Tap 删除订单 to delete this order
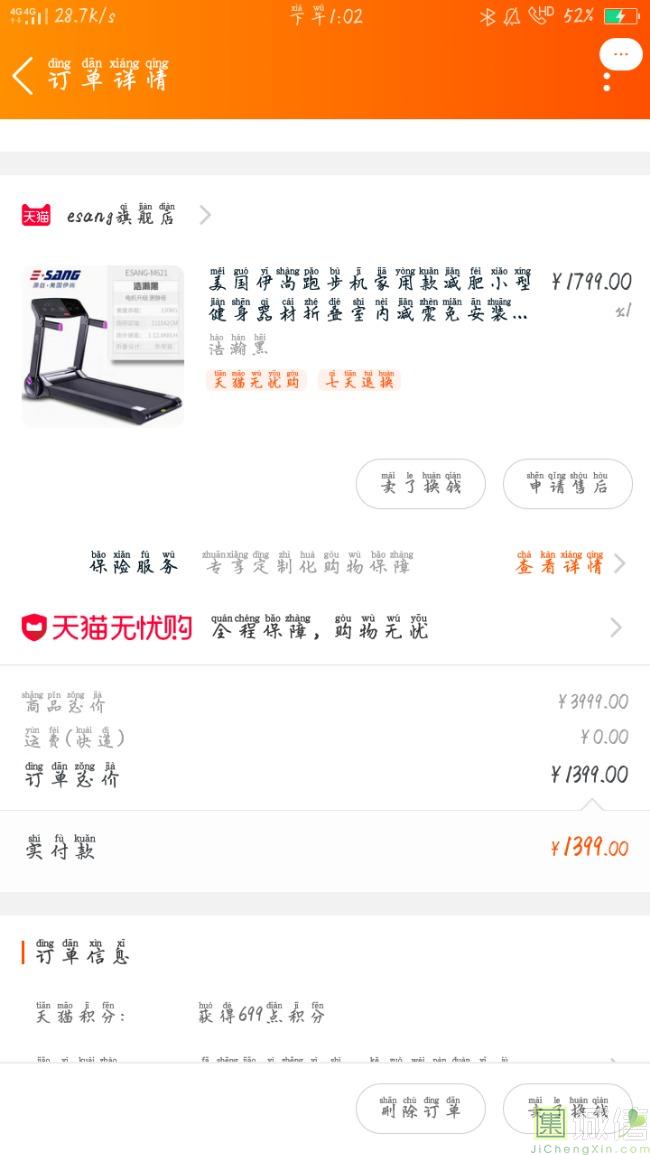Screen dimensions: 650x1155 click(x=421, y=1109)
